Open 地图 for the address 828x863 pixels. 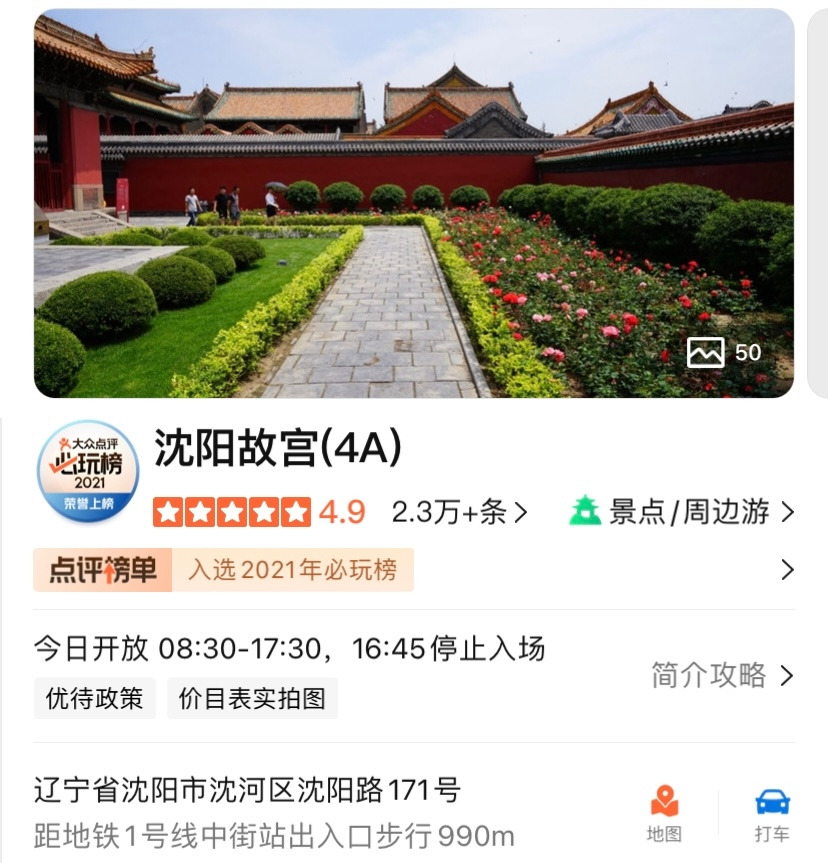(x=664, y=813)
